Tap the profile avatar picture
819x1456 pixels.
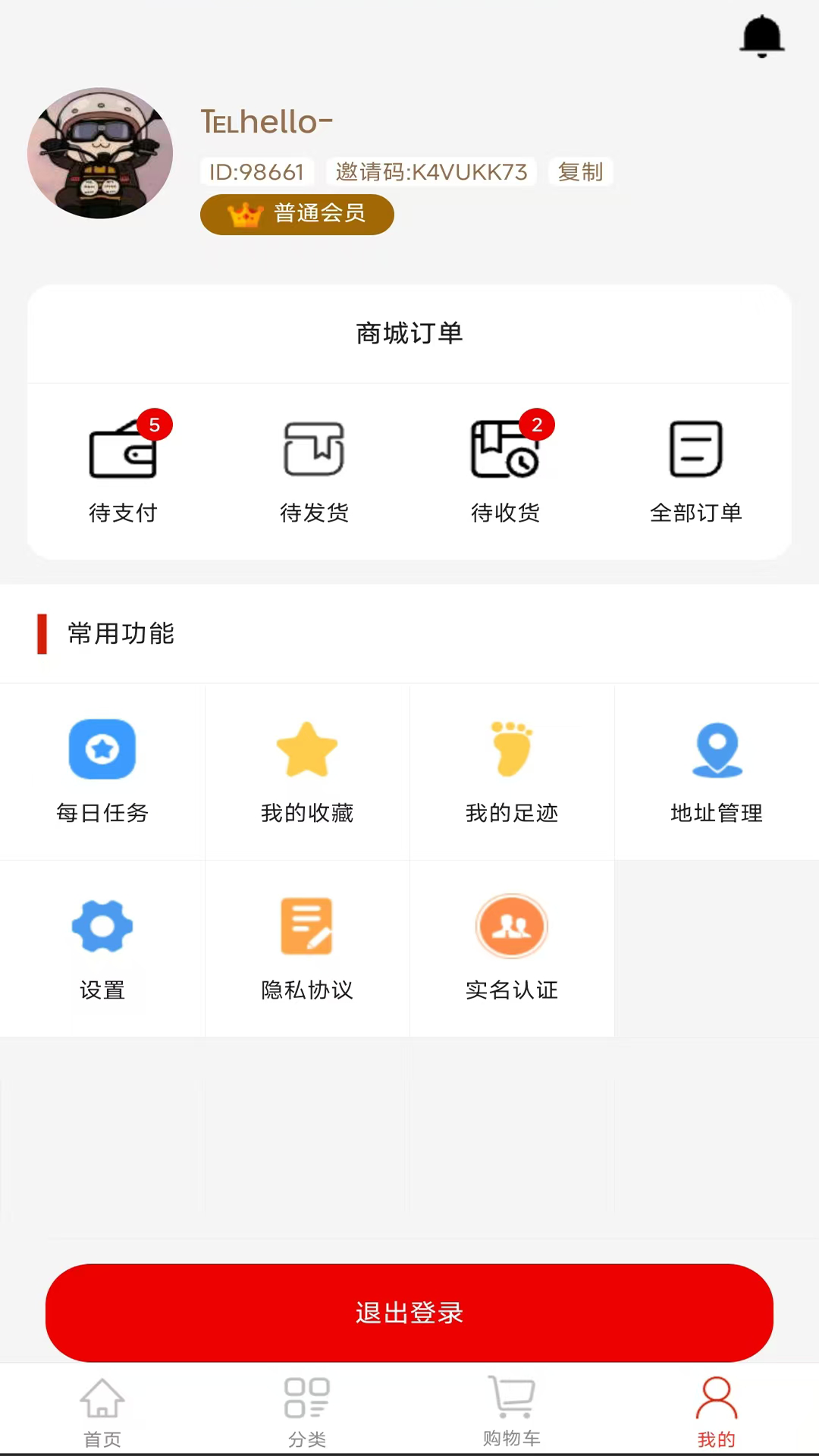[100, 153]
